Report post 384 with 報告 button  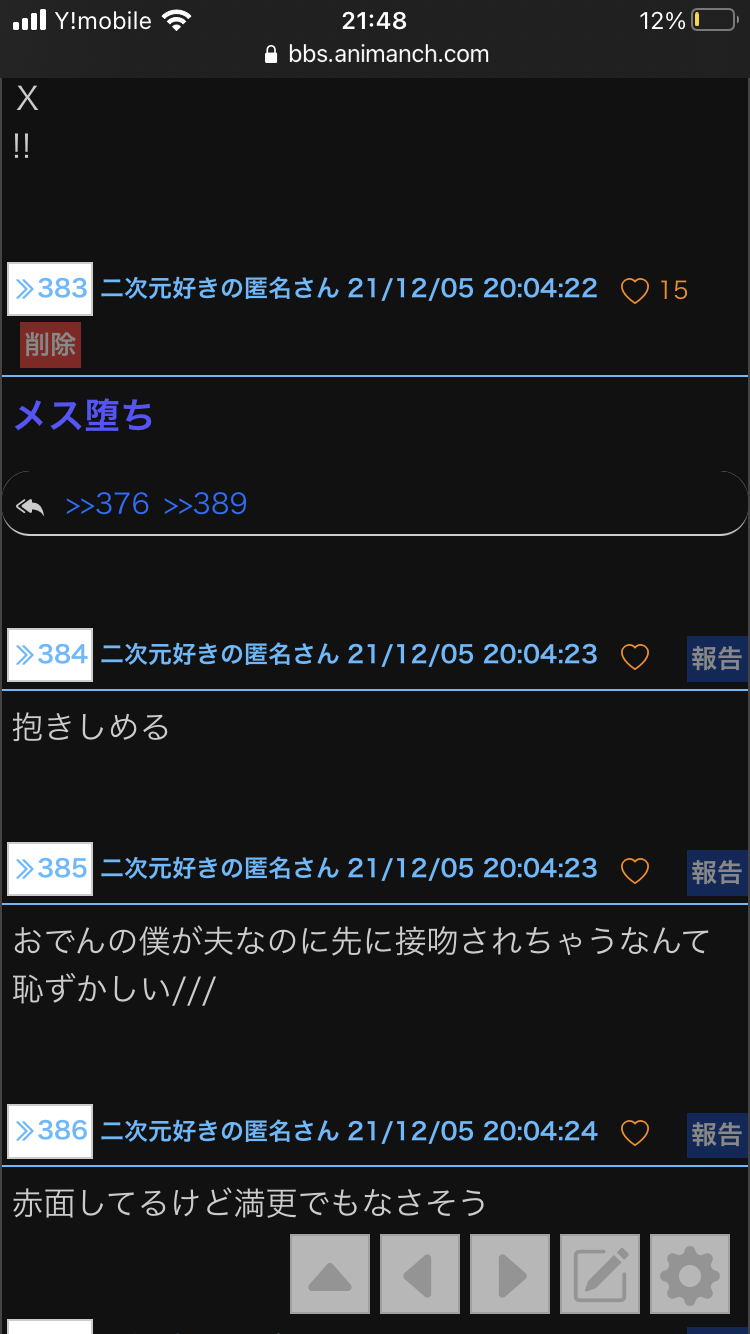(717, 658)
